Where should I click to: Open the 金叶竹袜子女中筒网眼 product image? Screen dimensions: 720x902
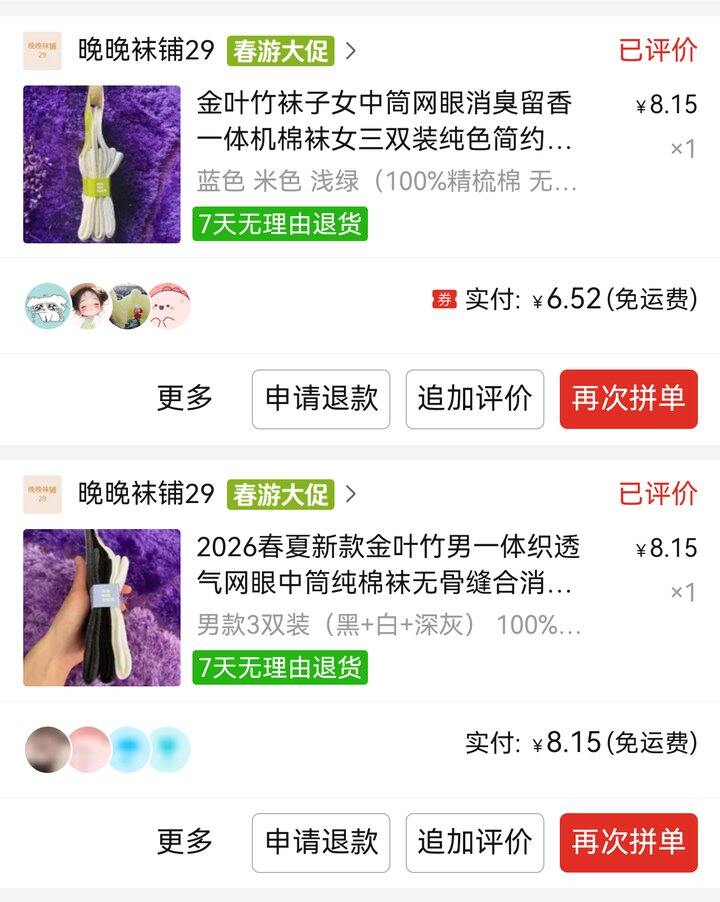[102, 164]
